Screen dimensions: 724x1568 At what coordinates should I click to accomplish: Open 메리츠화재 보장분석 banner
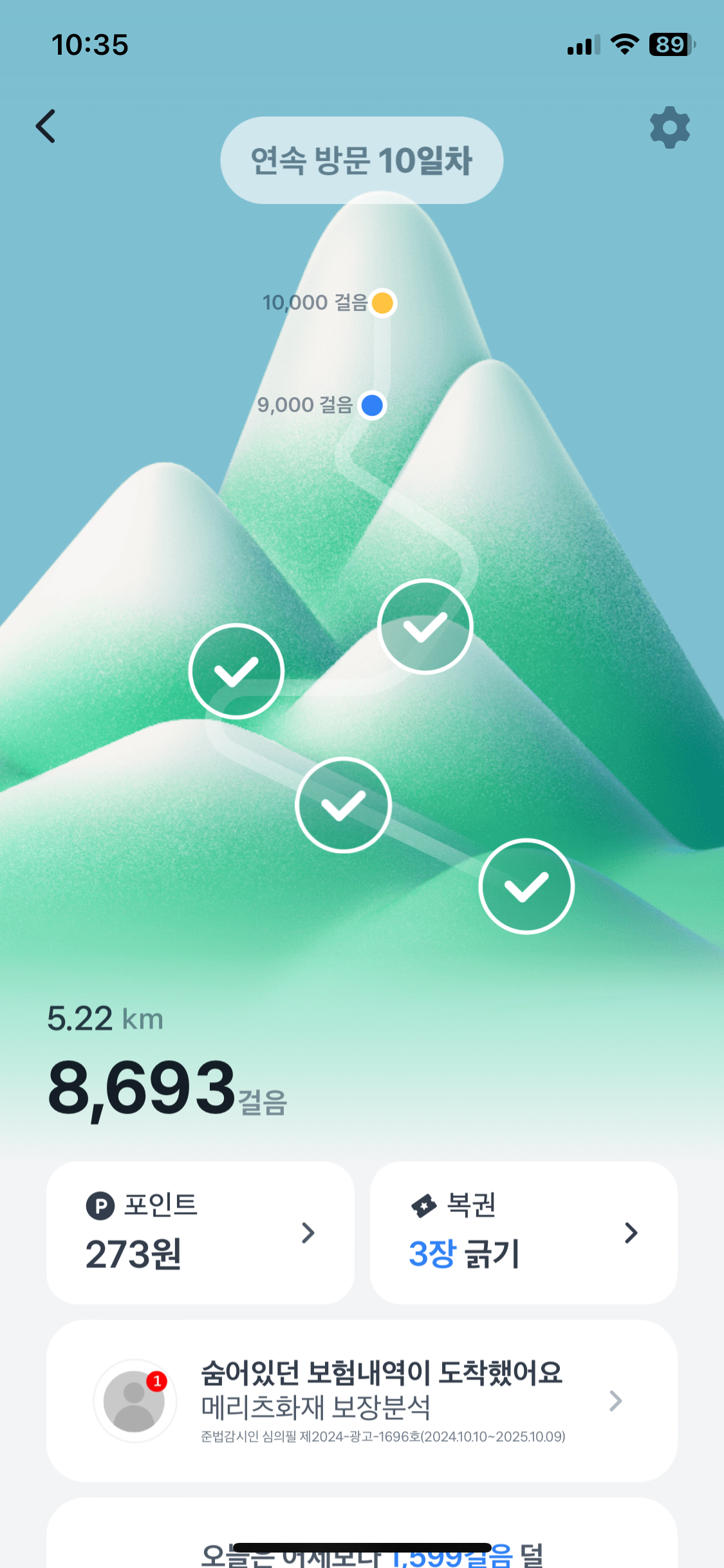[362, 1401]
